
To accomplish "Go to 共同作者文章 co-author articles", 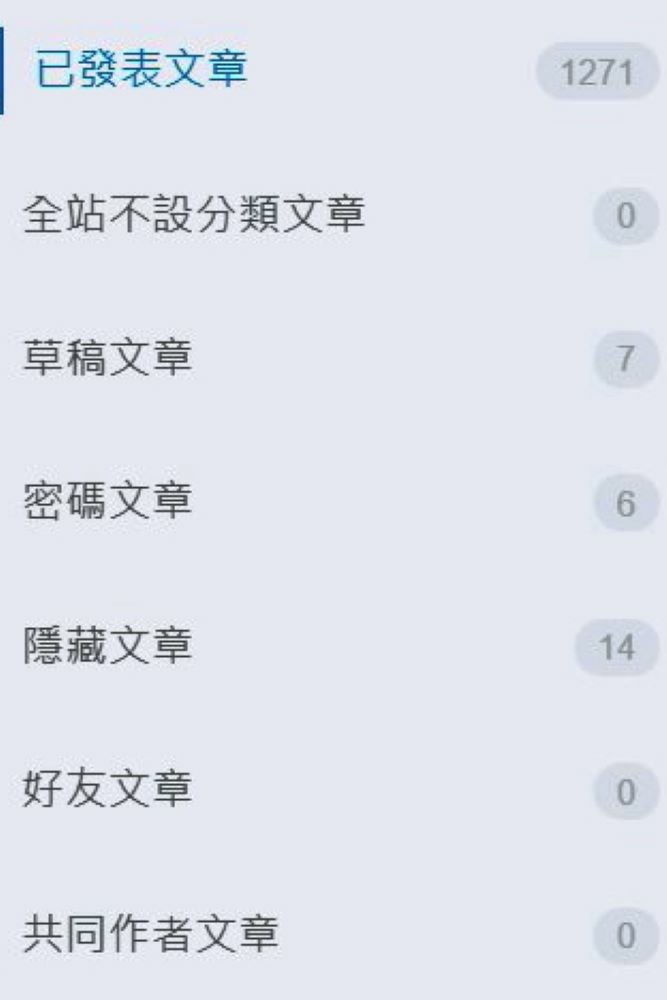I will [x=150, y=935].
